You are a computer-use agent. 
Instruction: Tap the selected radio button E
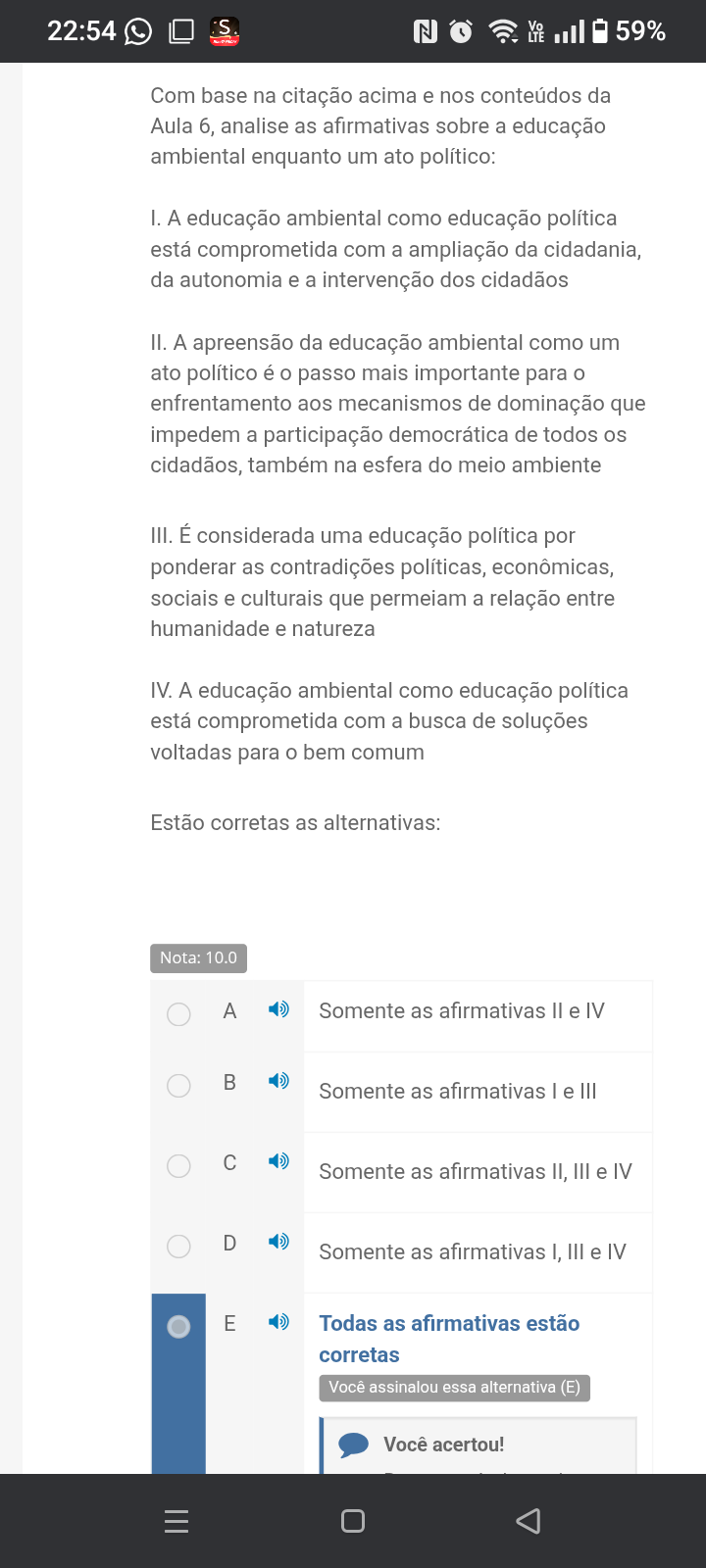click(x=178, y=1326)
